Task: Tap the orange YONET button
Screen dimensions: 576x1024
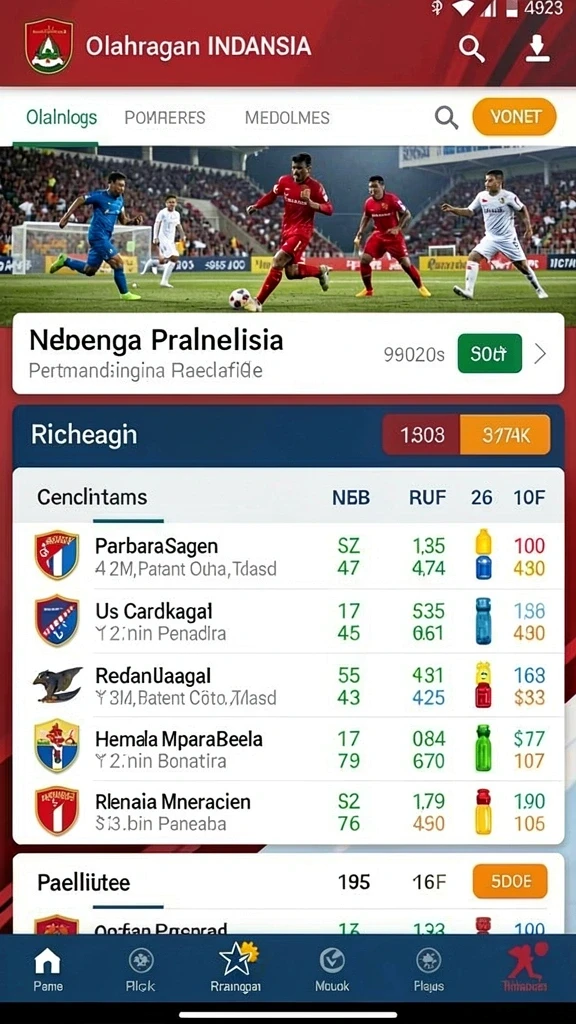Action: [515, 117]
